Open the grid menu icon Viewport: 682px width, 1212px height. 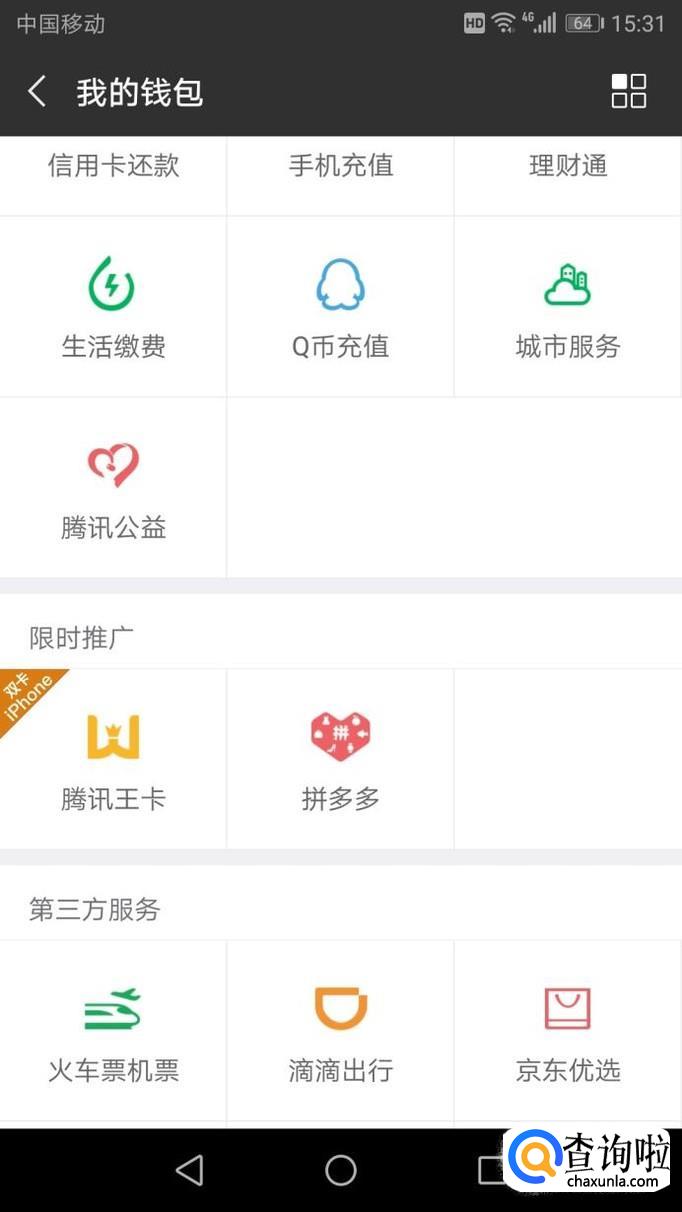coord(629,91)
